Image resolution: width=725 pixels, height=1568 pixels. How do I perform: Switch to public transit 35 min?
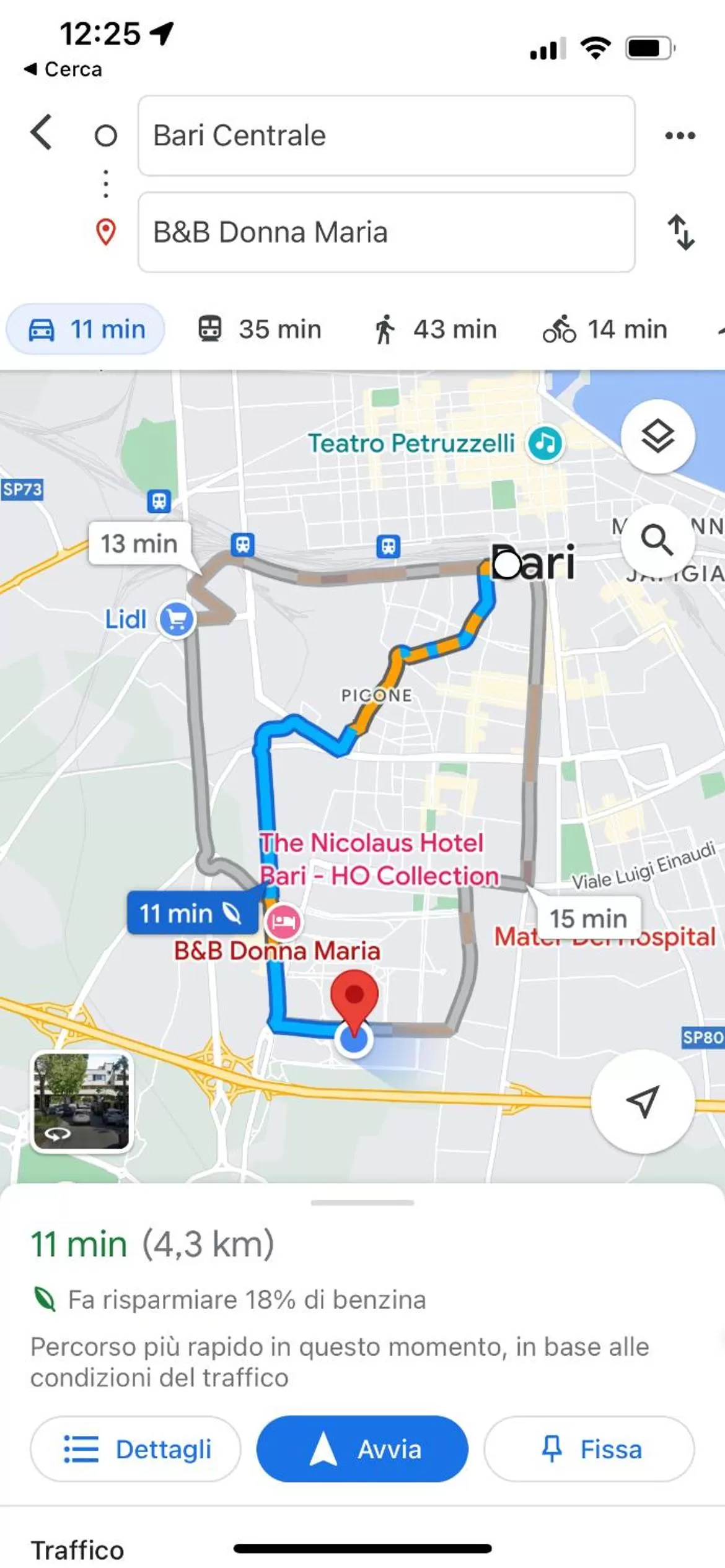[260, 329]
